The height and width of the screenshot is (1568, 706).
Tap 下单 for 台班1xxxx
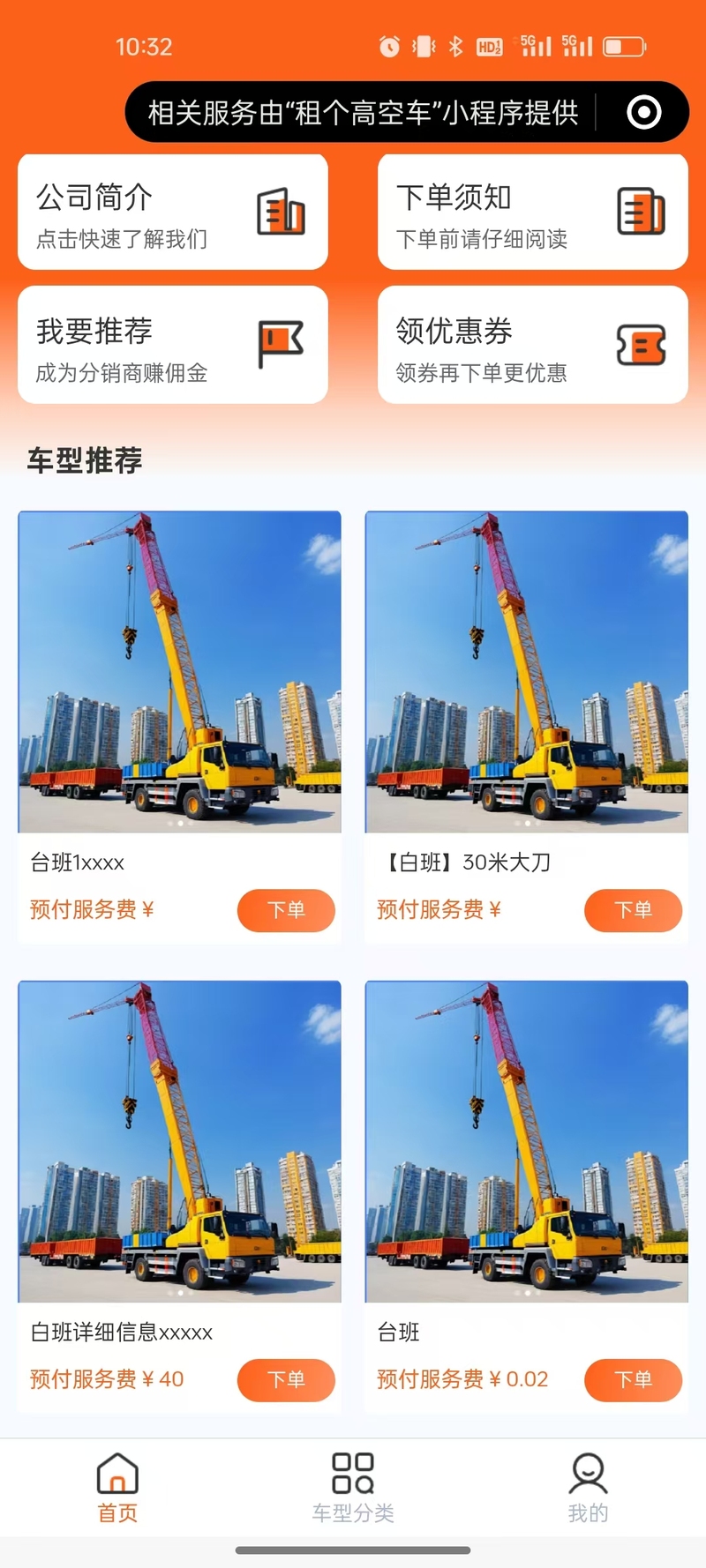click(x=286, y=910)
